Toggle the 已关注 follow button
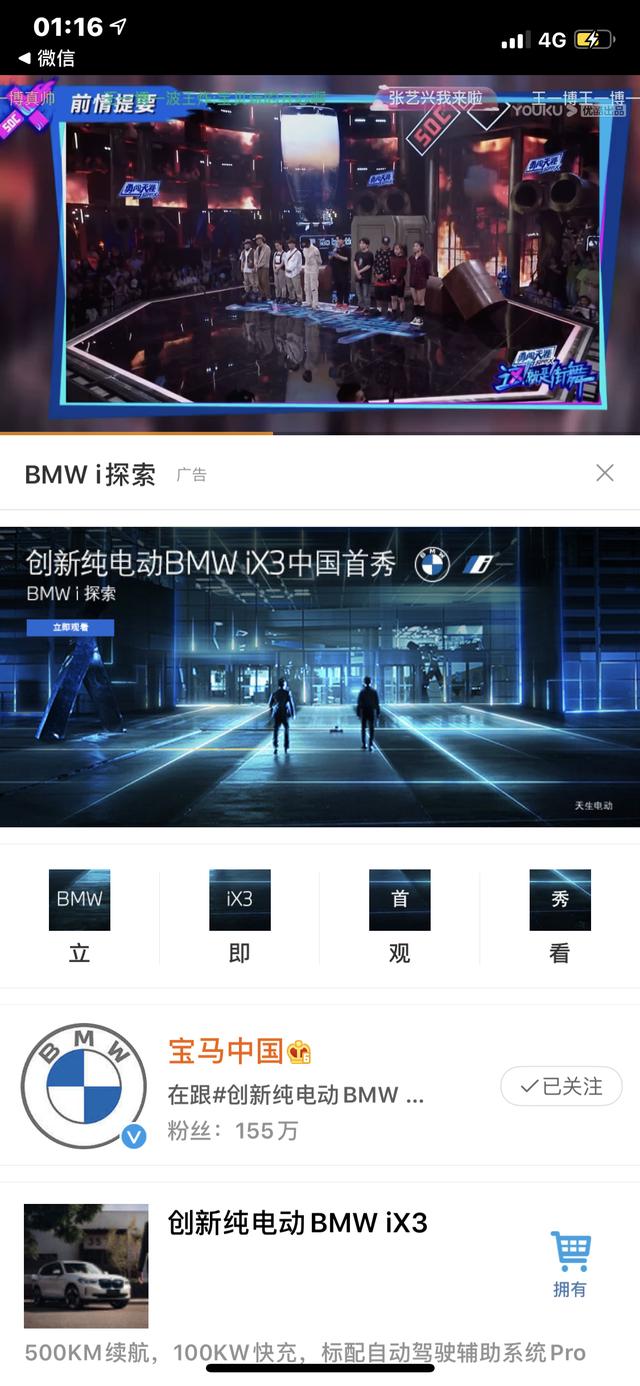This screenshot has height=1386, width=640. point(561,1086)
